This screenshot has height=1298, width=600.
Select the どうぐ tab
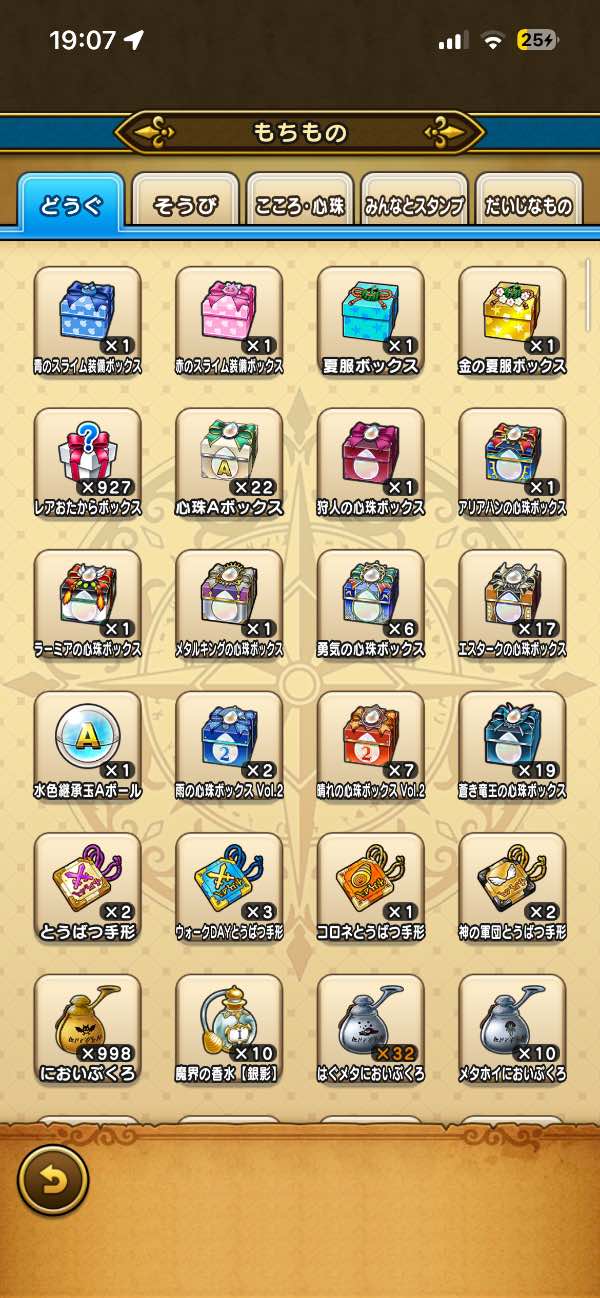71,206
